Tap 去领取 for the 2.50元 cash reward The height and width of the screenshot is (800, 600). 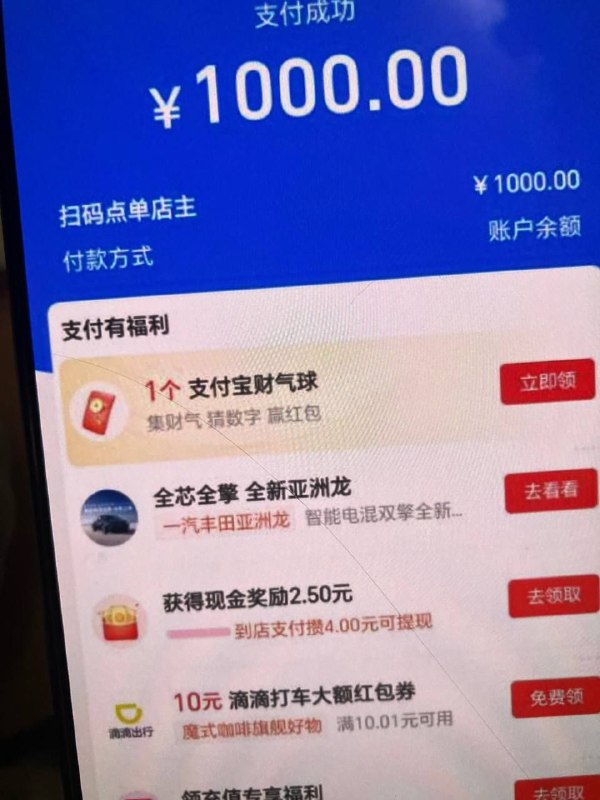[554, 597]
